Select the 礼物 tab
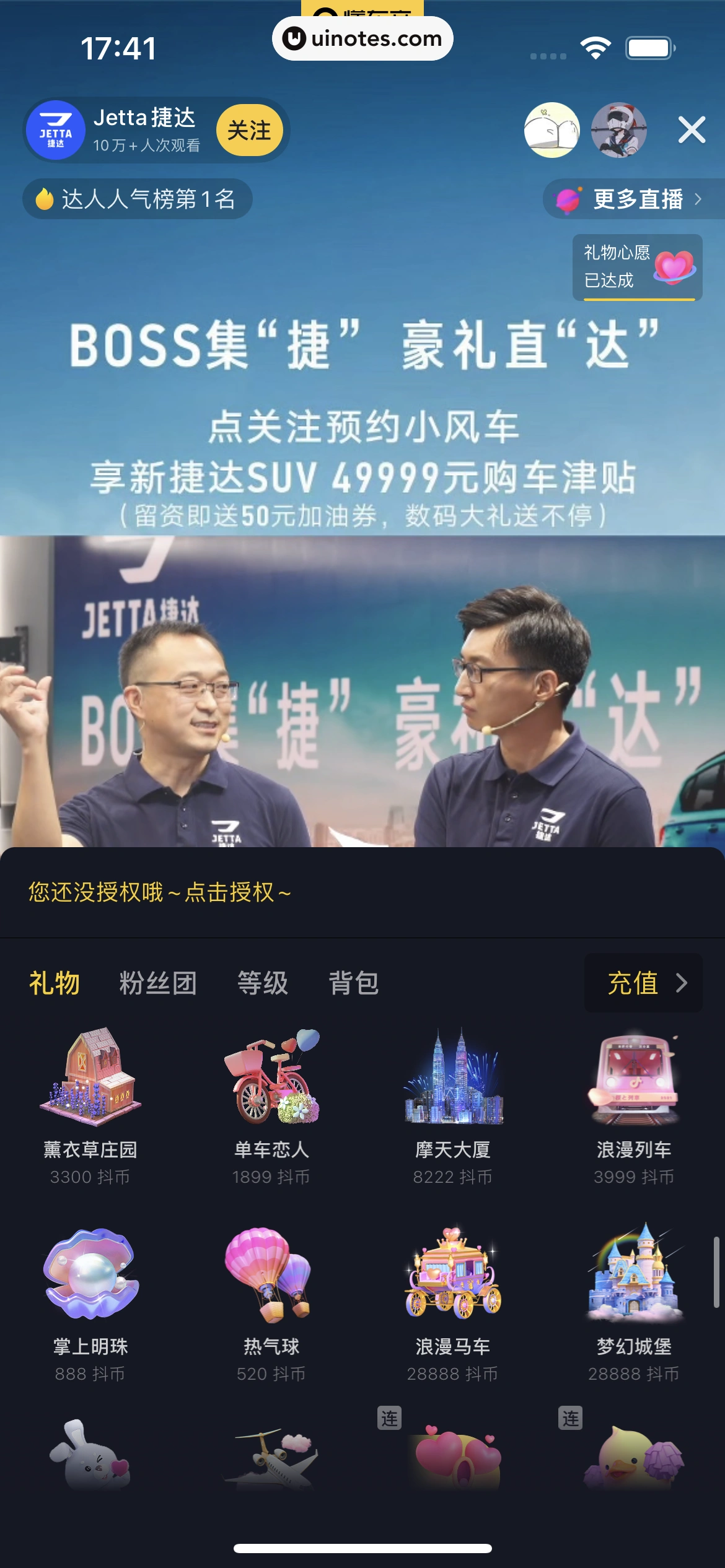725x1568 pixels. click(x=55, y=983)
